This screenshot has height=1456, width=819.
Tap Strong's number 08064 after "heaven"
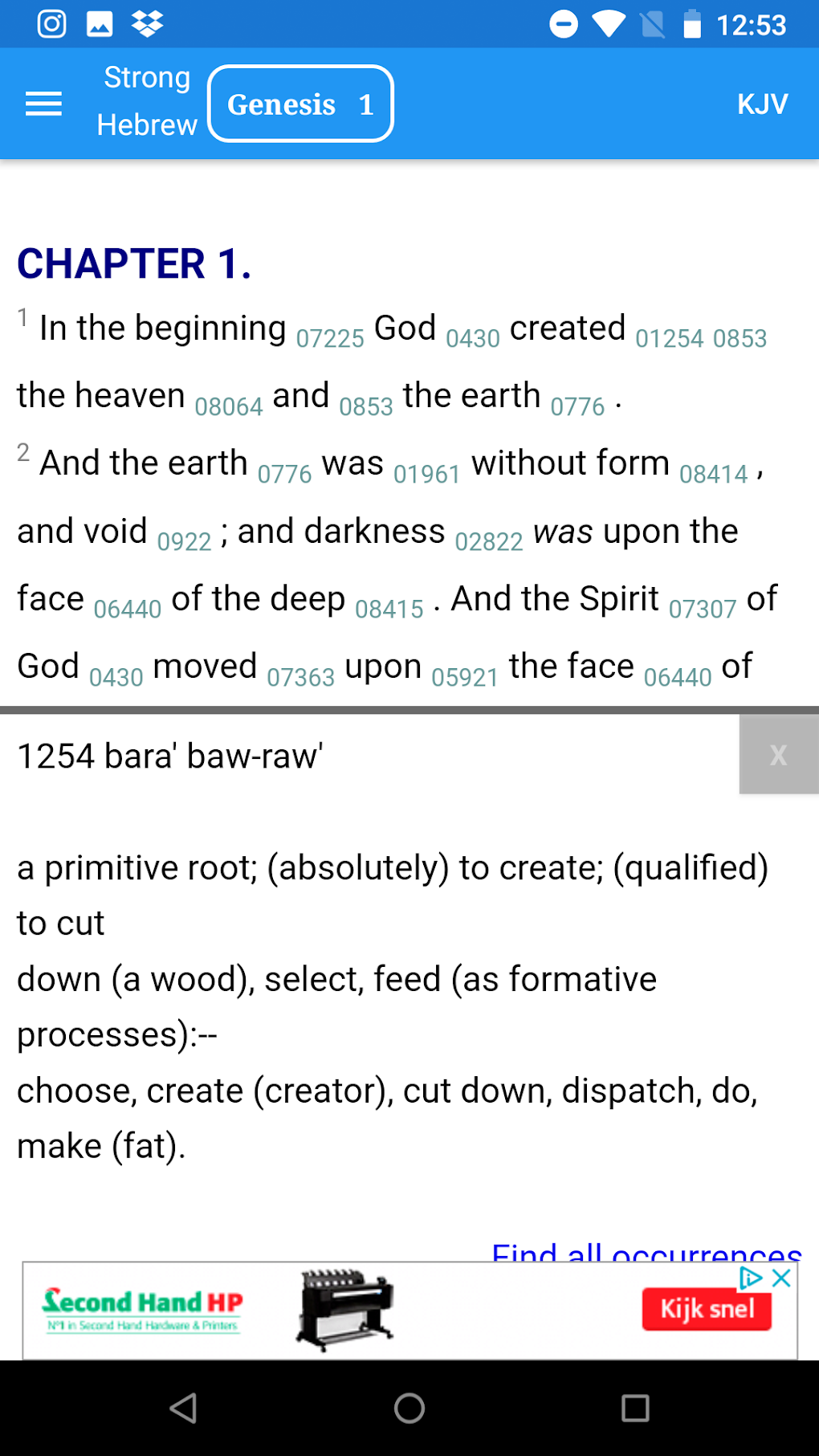(229, 406)
